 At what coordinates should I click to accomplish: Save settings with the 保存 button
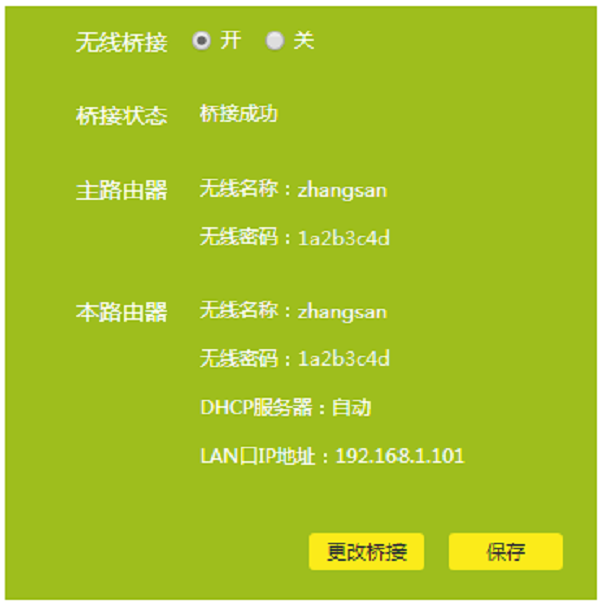click(x=505, y=552)
